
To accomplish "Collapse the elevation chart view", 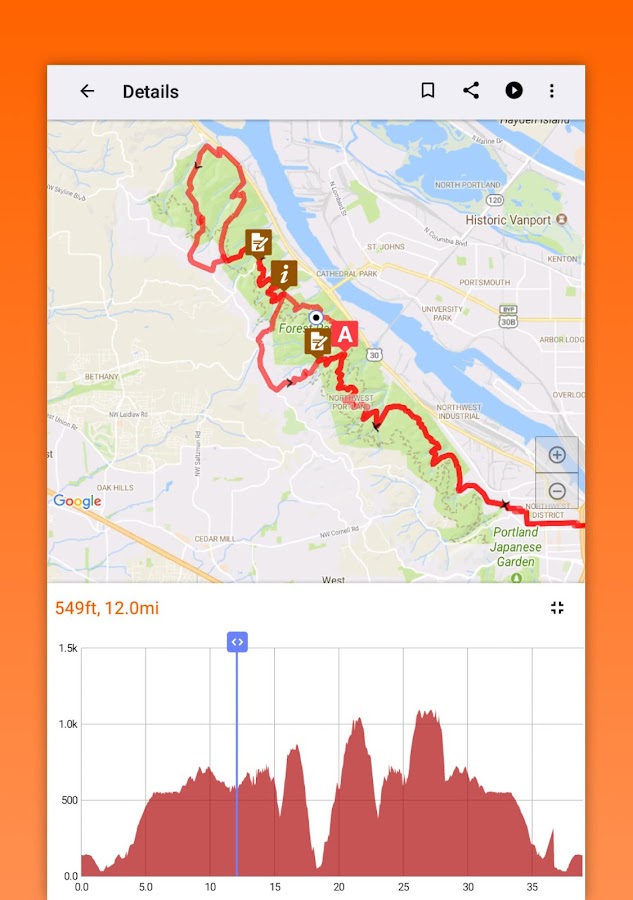I will (557, 608).
